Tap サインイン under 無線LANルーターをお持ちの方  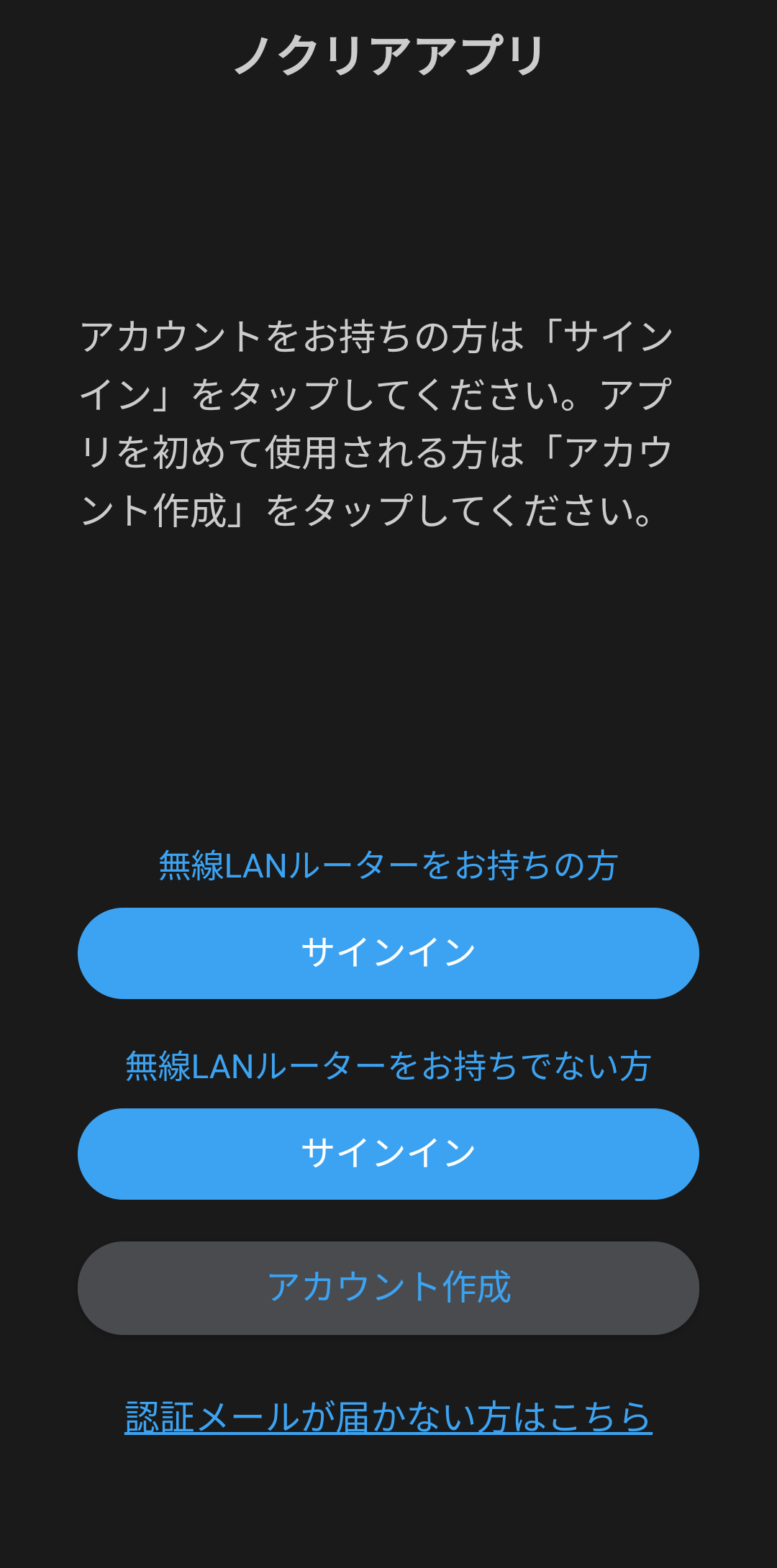click(x=388, y=953)
